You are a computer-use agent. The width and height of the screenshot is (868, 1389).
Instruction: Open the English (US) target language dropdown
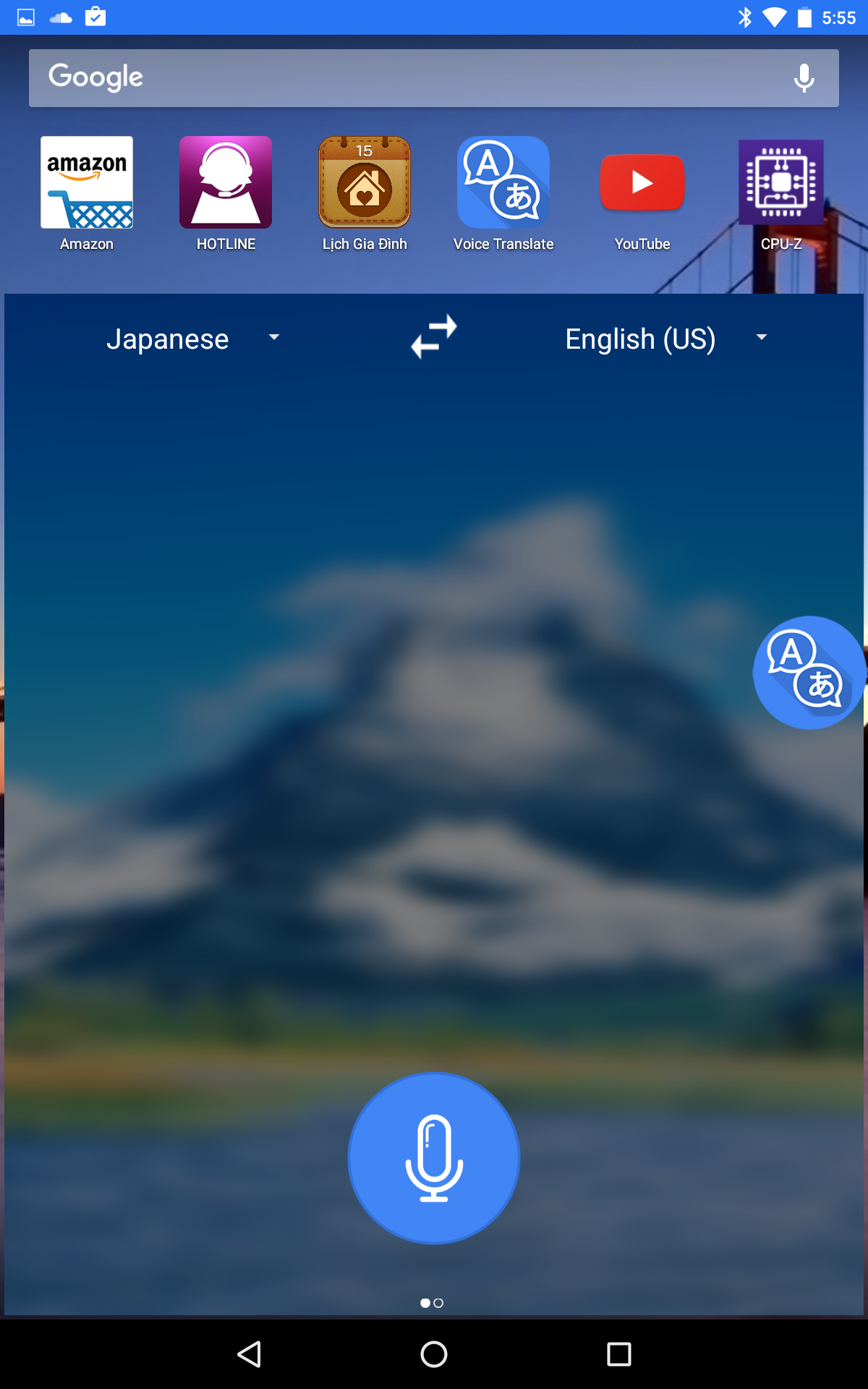(639, 338)
